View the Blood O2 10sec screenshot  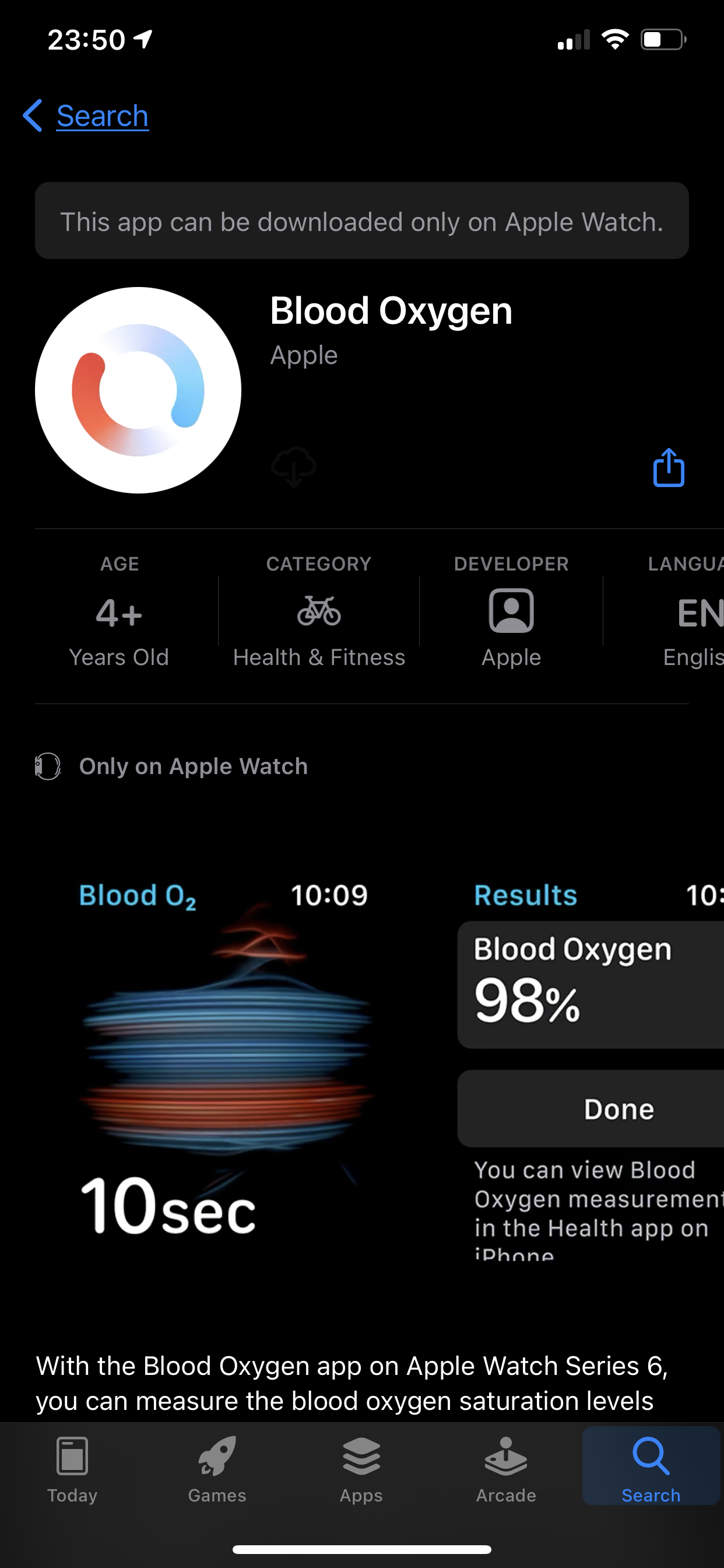click(225, 1059)
